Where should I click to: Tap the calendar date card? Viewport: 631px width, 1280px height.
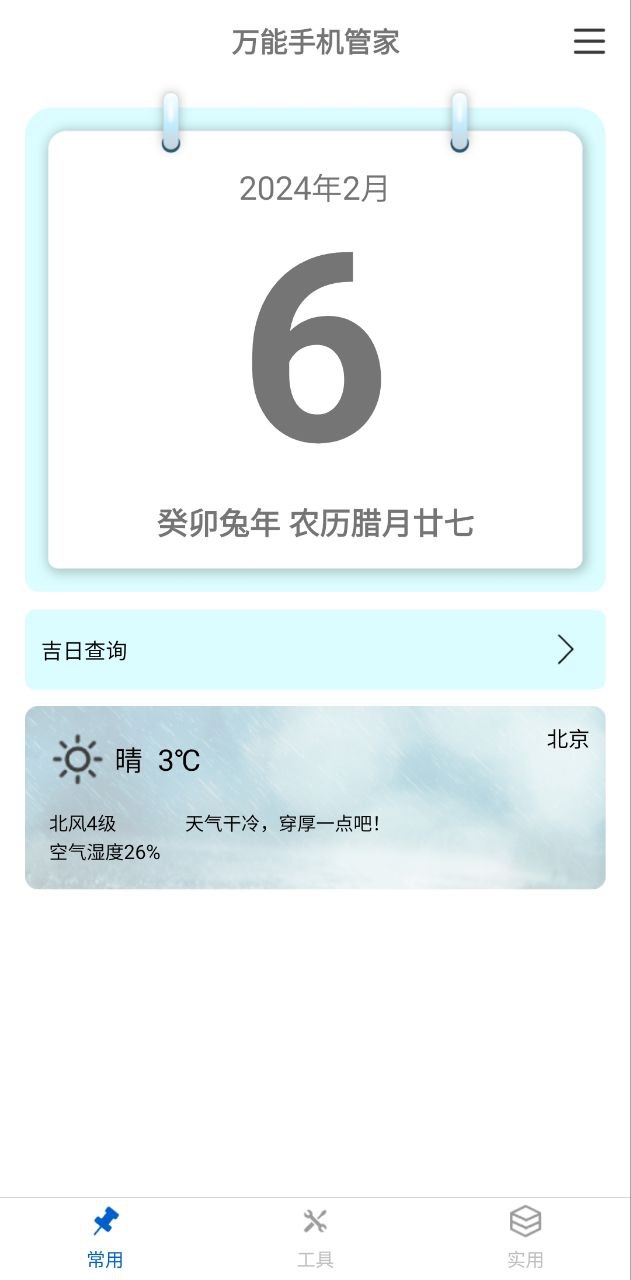click(315, 350)
